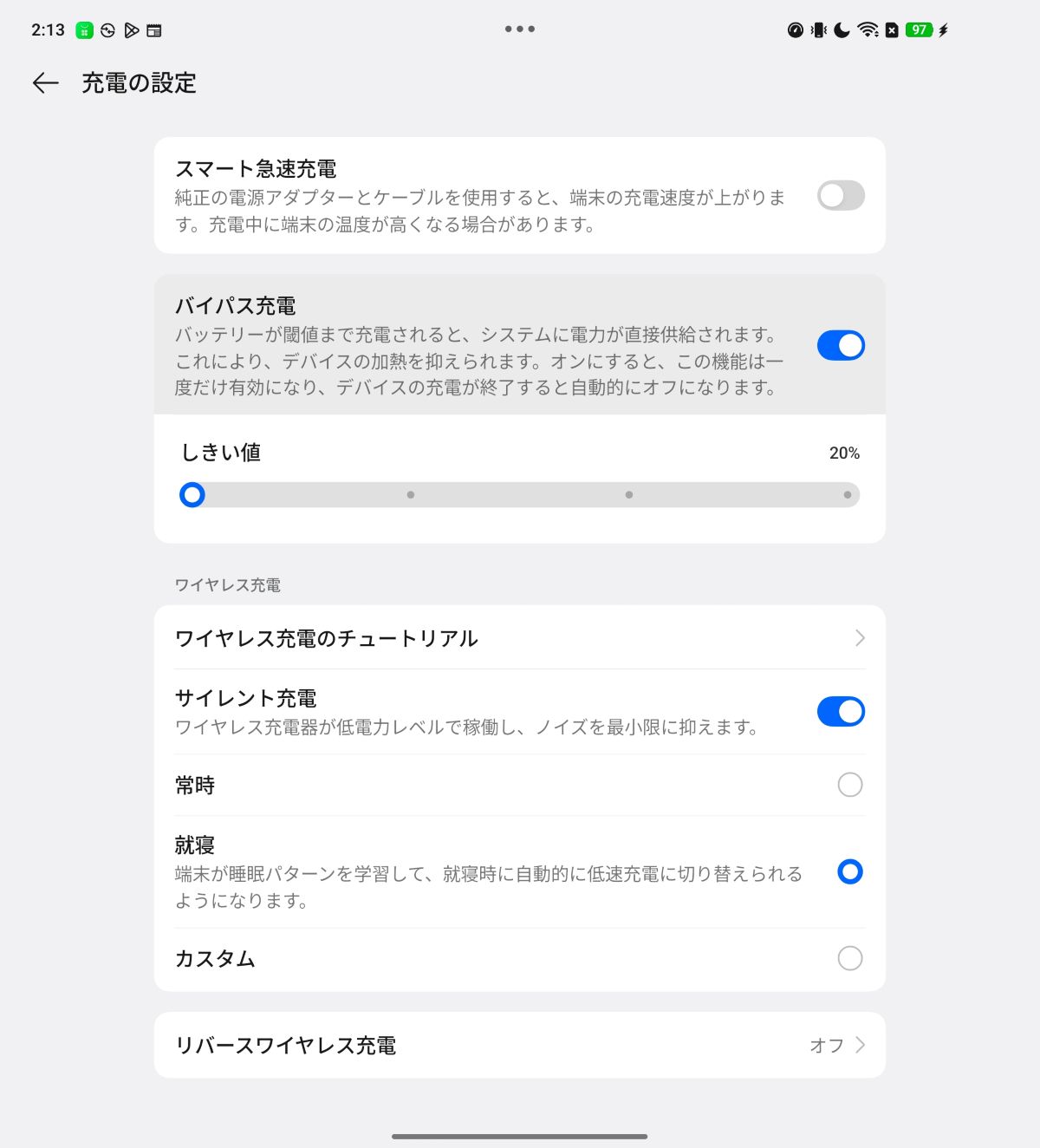Turn off バイパス充電 switch
The image size is (1040, 1148).
(x=840, y=345)
